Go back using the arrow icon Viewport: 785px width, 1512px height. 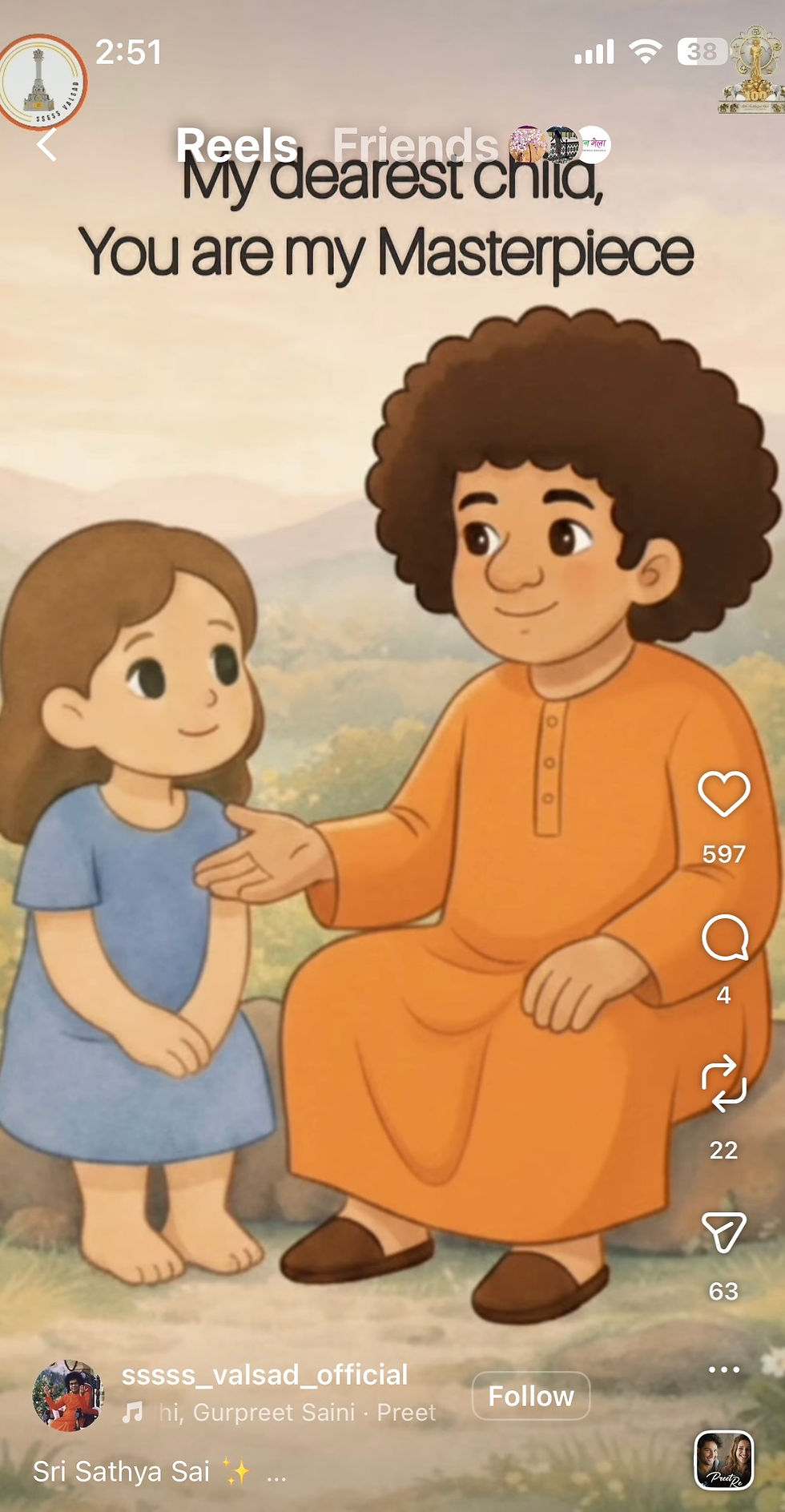(x=47, y=145)
